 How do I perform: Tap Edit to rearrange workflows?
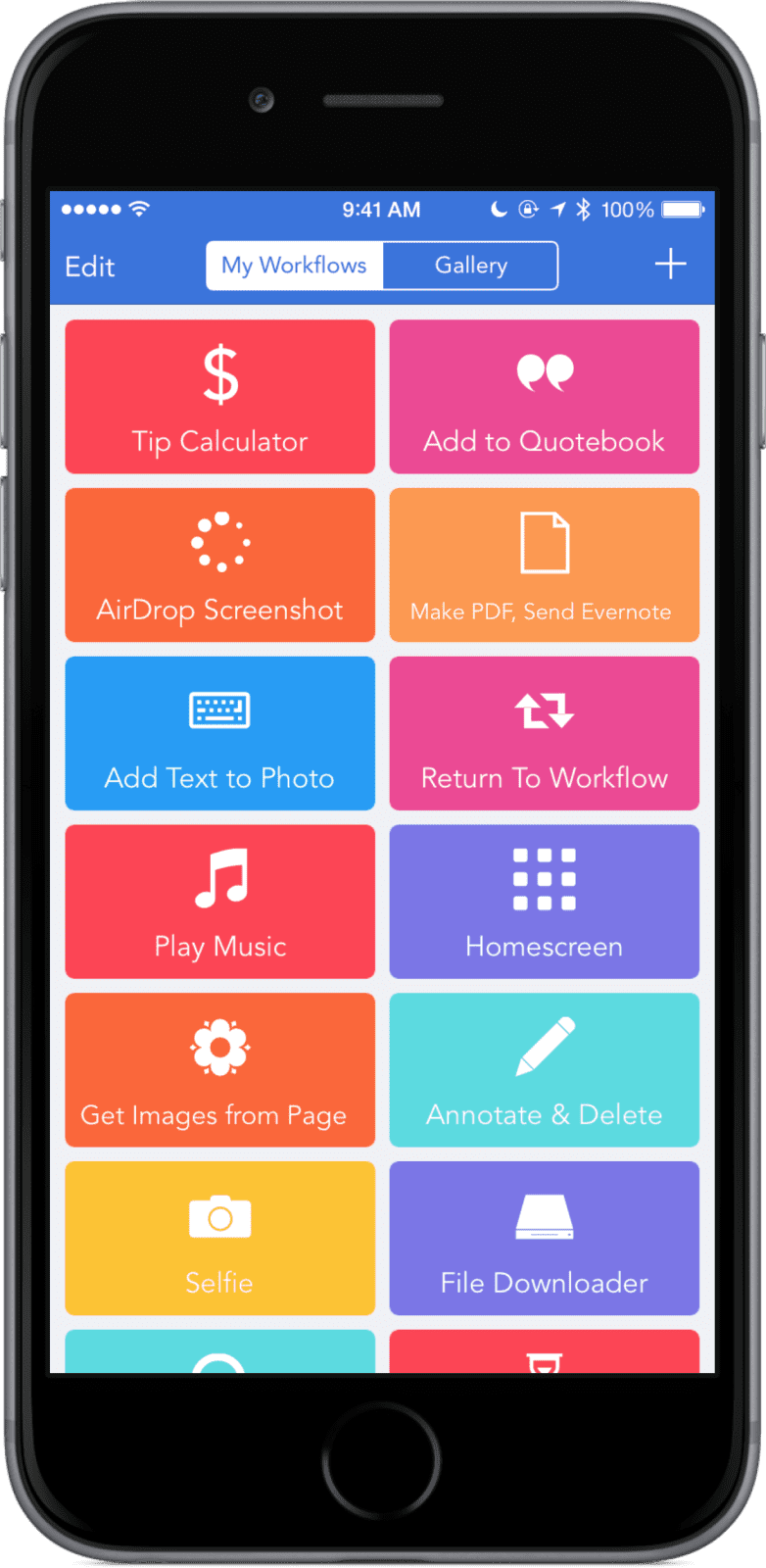[90, 267]
